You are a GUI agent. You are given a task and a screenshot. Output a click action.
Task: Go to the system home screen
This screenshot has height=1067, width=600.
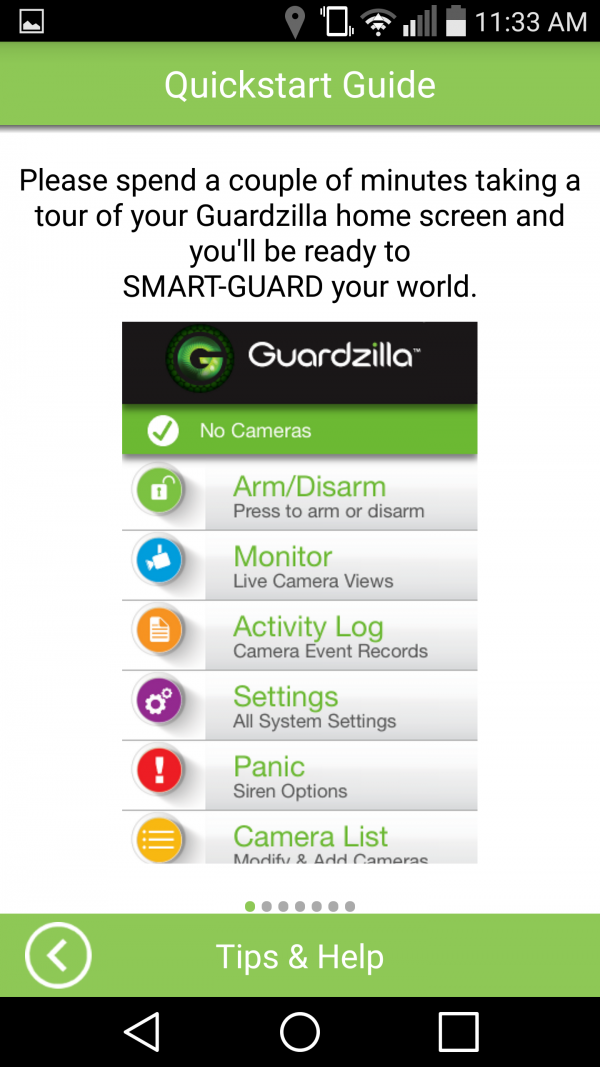(x=300, y=1031)
